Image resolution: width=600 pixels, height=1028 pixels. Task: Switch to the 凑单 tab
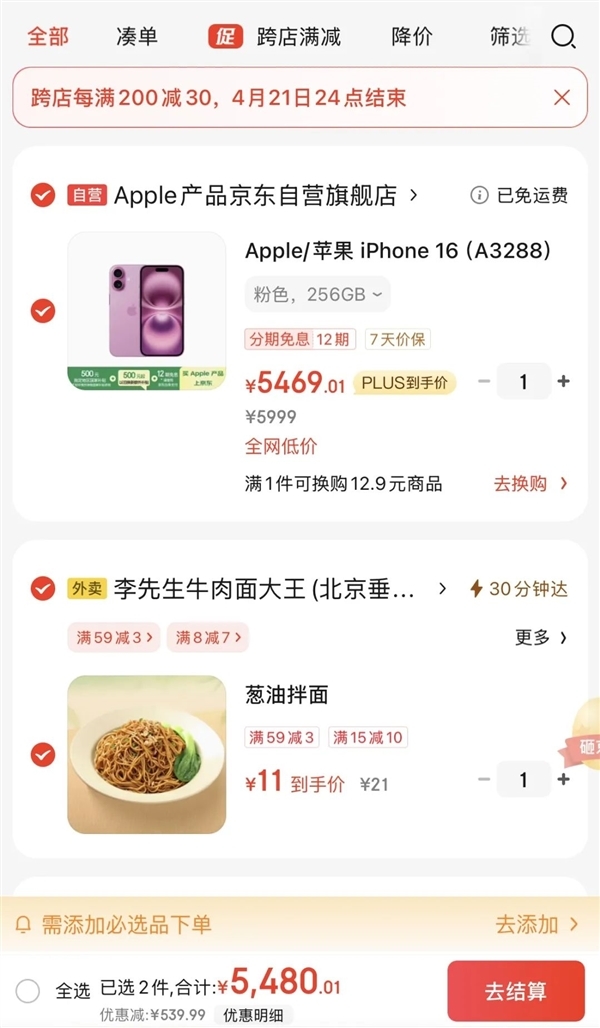point(137,37)
